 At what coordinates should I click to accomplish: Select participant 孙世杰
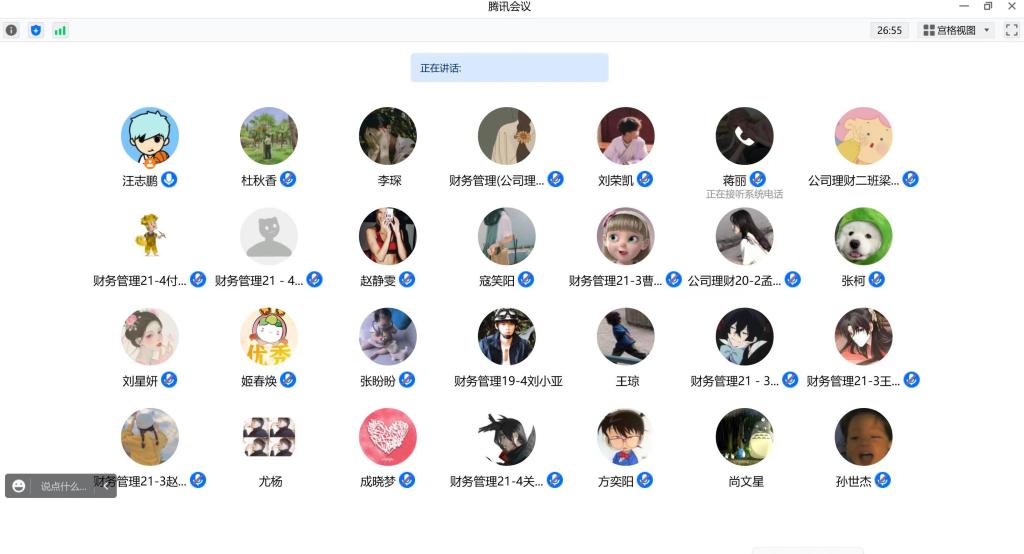[x=863, y=437]
